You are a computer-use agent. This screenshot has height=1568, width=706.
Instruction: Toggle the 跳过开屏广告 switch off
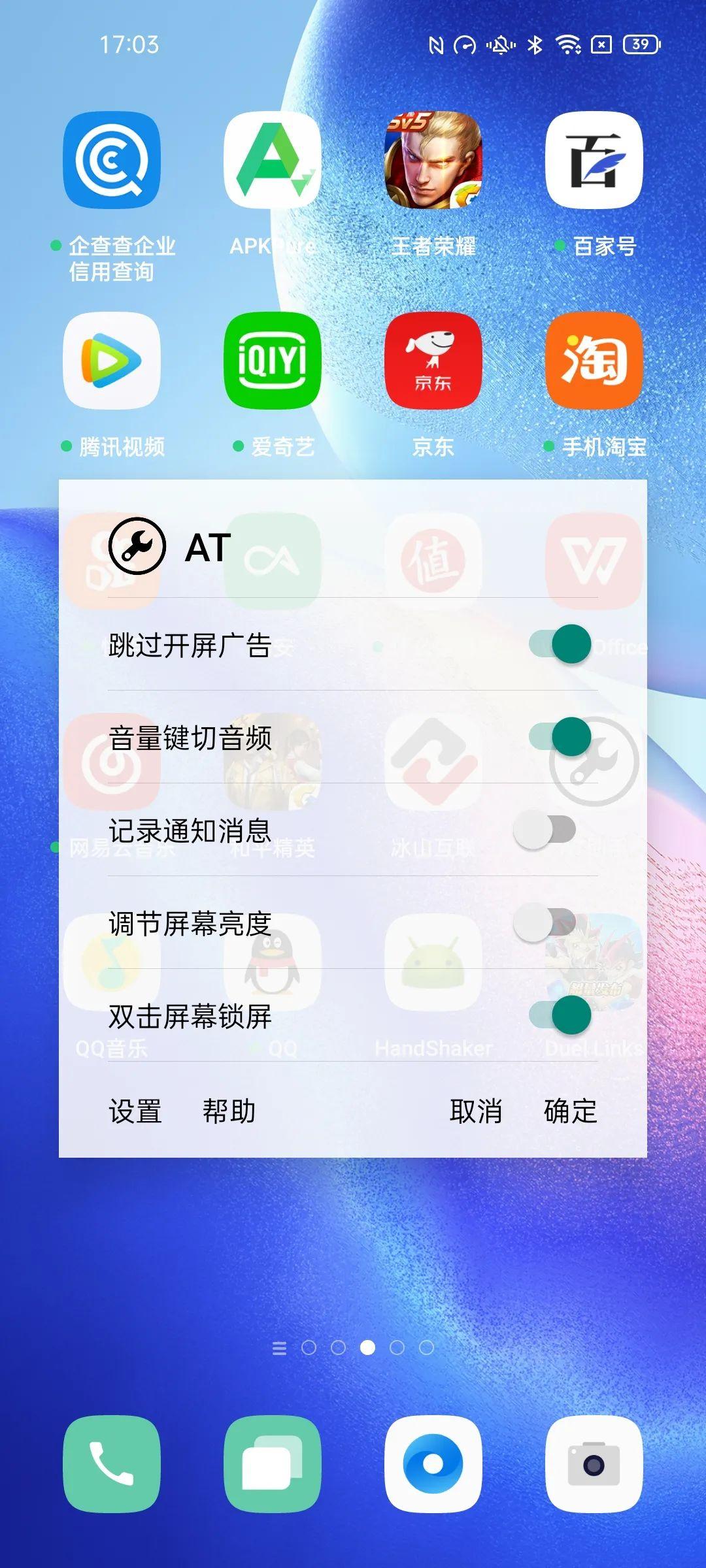click(560, 644)
